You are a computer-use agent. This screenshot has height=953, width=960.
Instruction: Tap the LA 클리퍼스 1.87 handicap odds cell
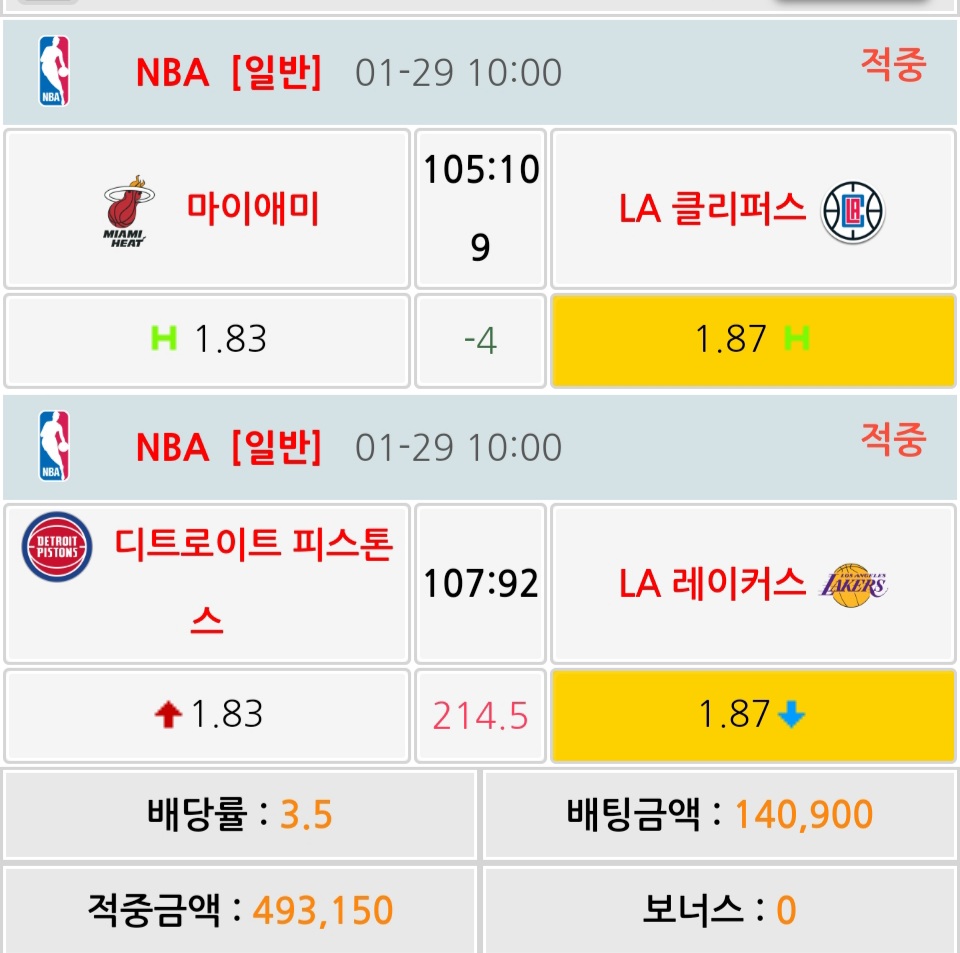pos(752,340)
